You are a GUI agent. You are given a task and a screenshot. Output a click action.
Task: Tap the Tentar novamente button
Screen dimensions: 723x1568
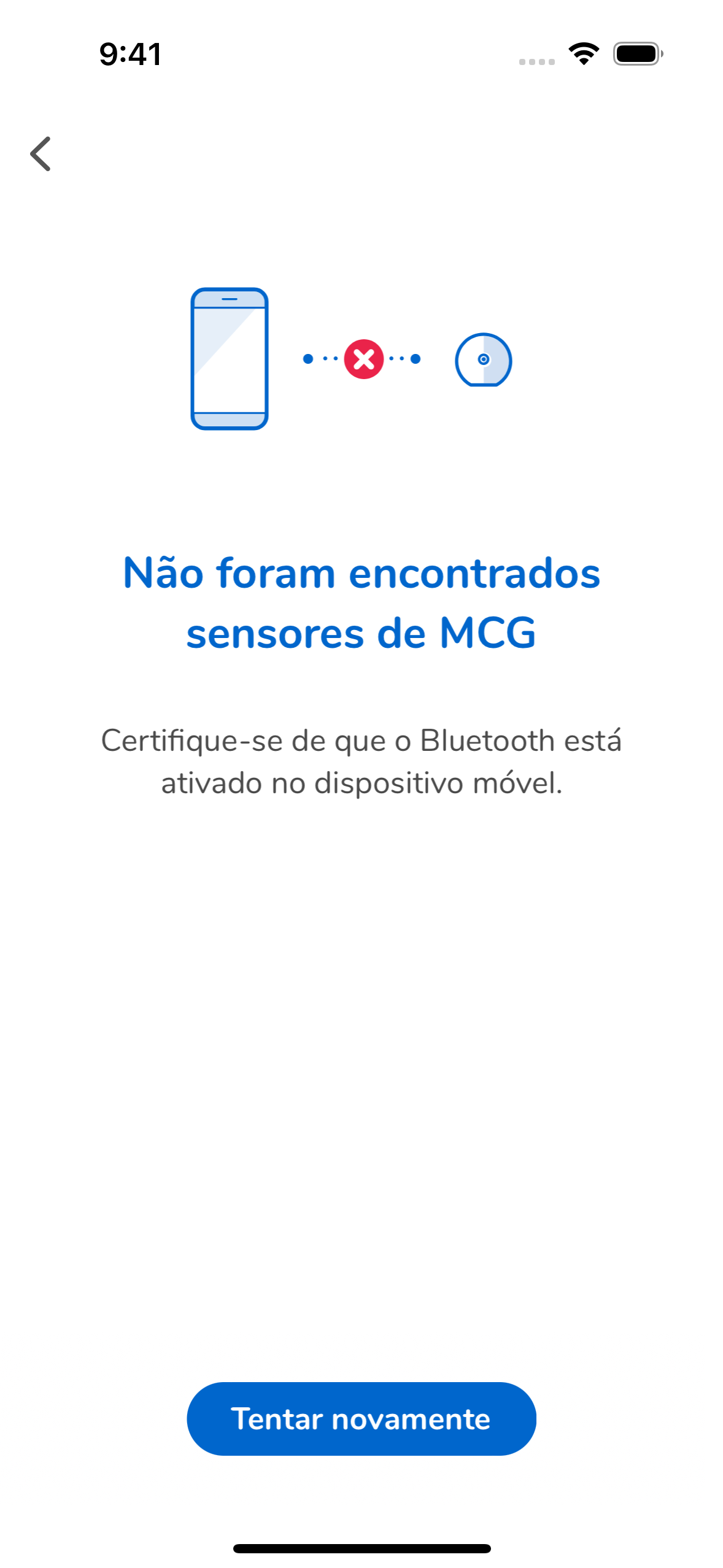pyautogui.click(x=361, y=1418)
